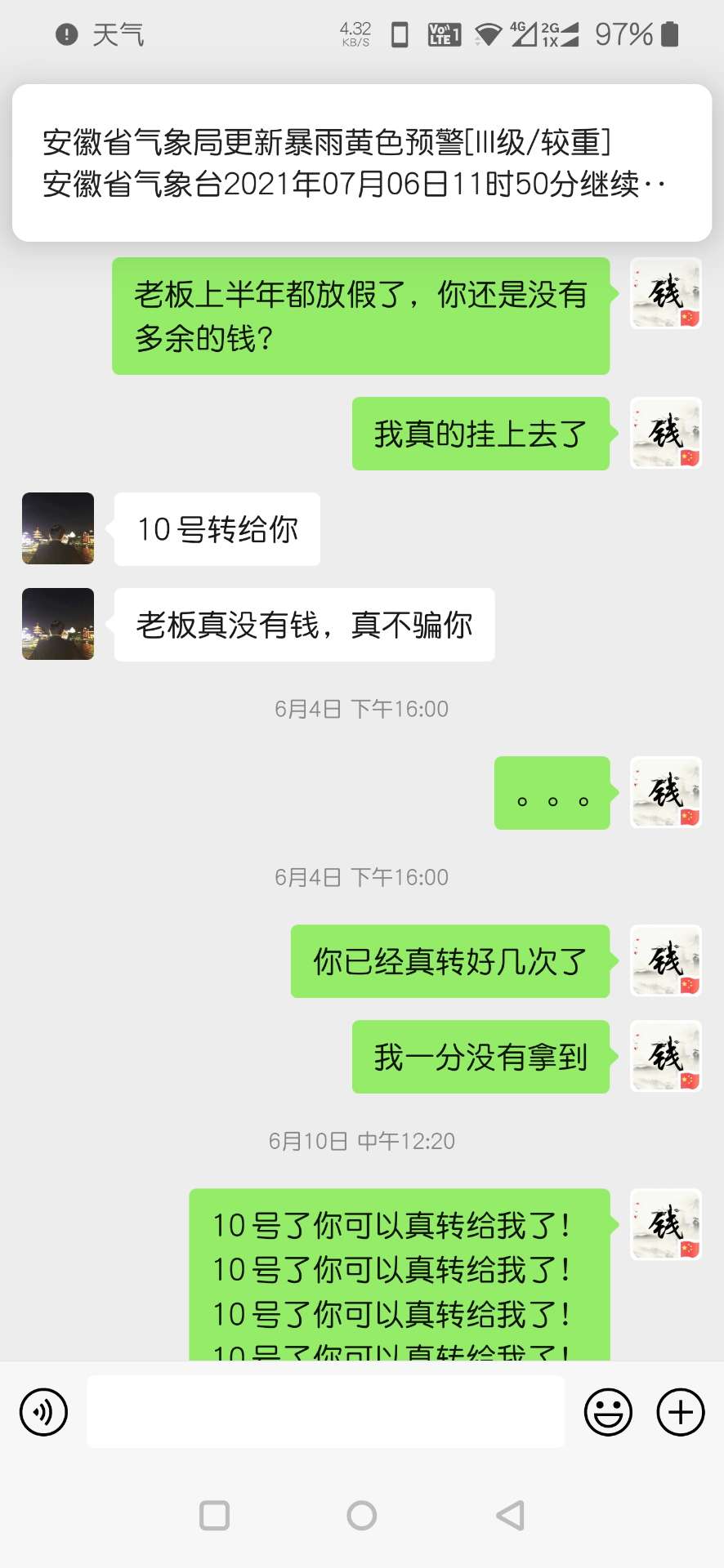The width and height of the screenshot is (724, 1568).
Task: Go back with the system back button
Action: tap(510, 1516)
